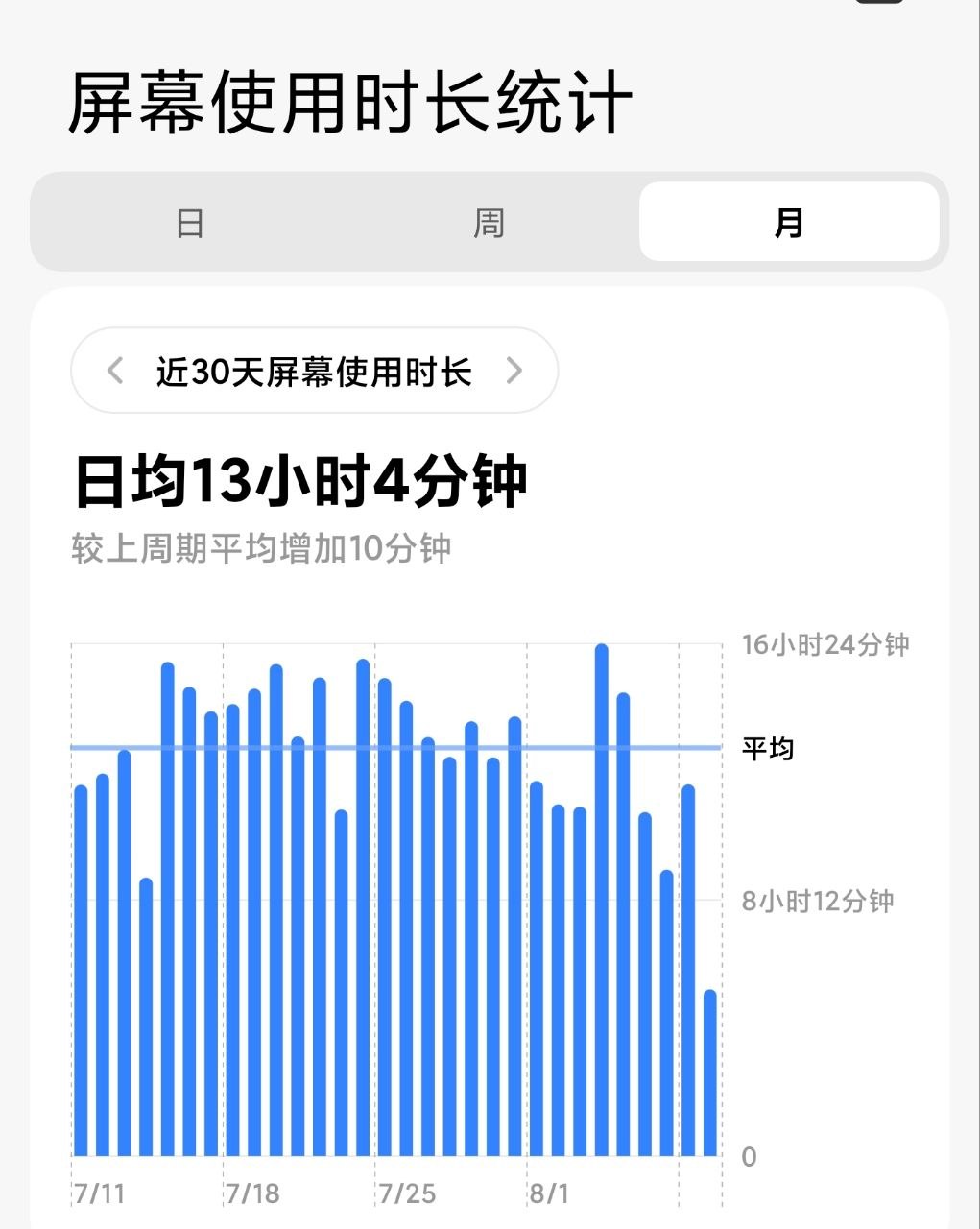Go to next period with right chevron
Viewport: 980px width, 1229px height.
(514, 371)
